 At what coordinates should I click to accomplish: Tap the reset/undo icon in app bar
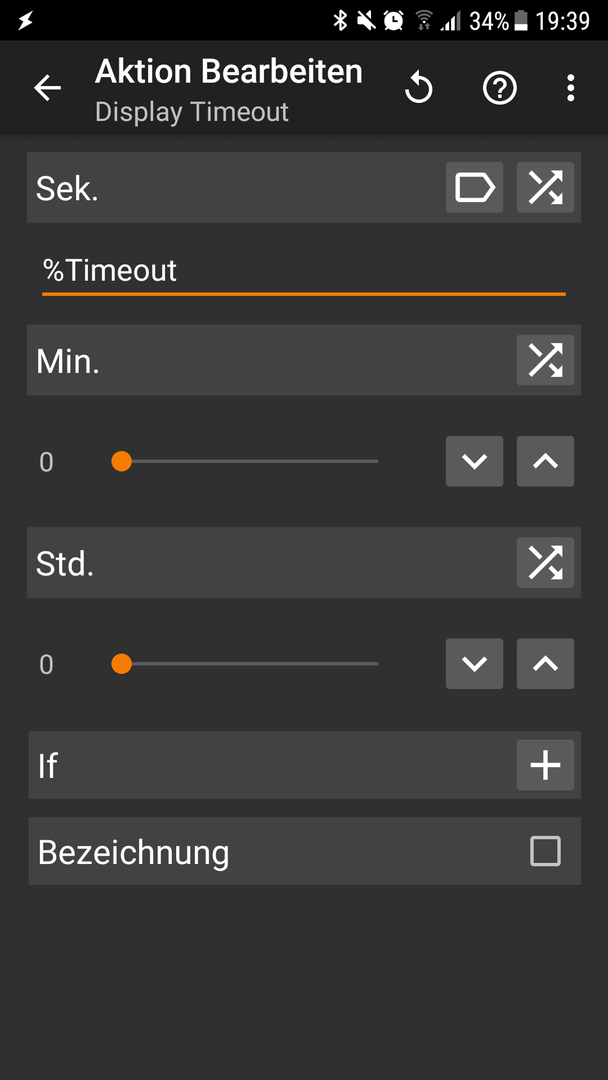pos(419,88)
